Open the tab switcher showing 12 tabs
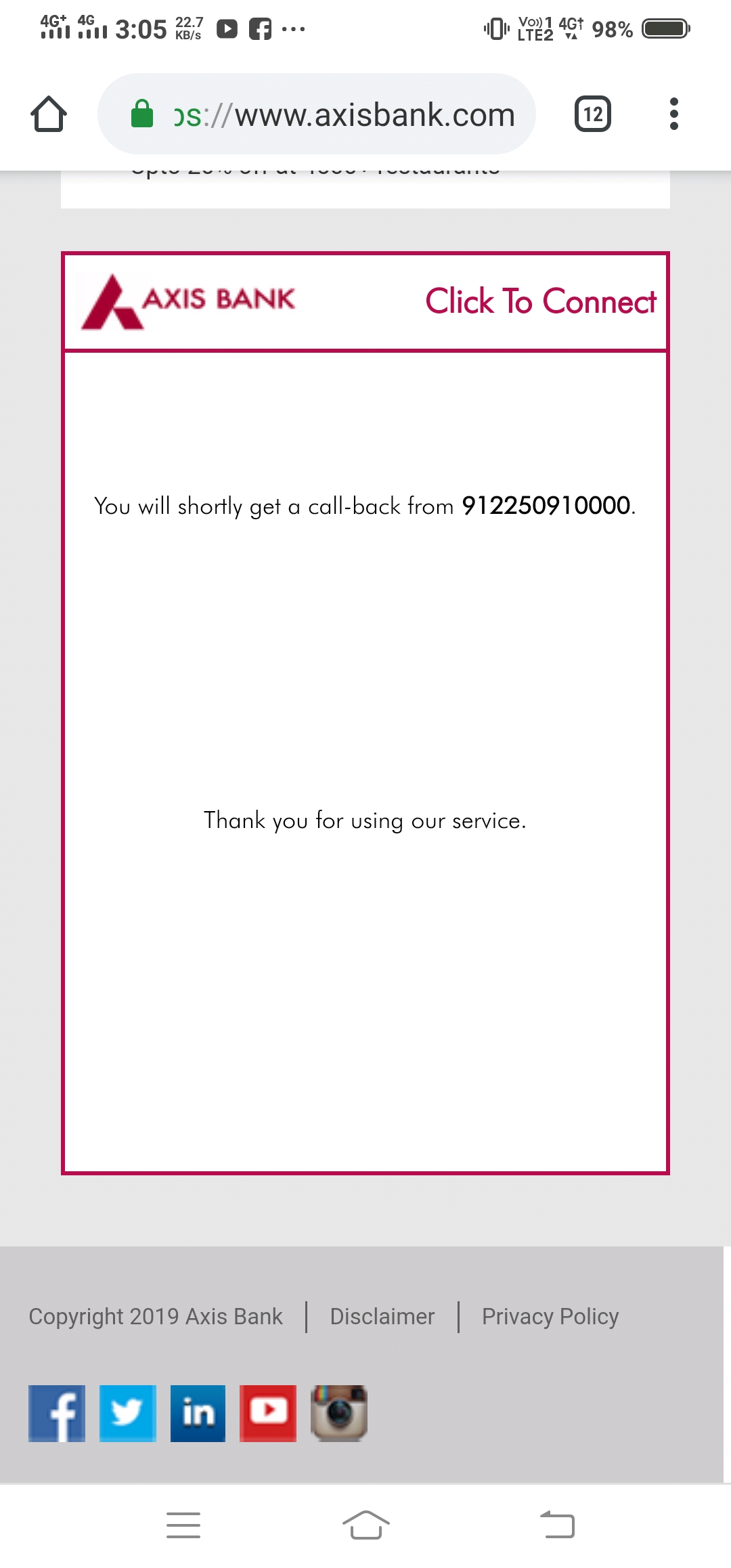The width and height of the screenshot is (731, 1568). point(593,114)
